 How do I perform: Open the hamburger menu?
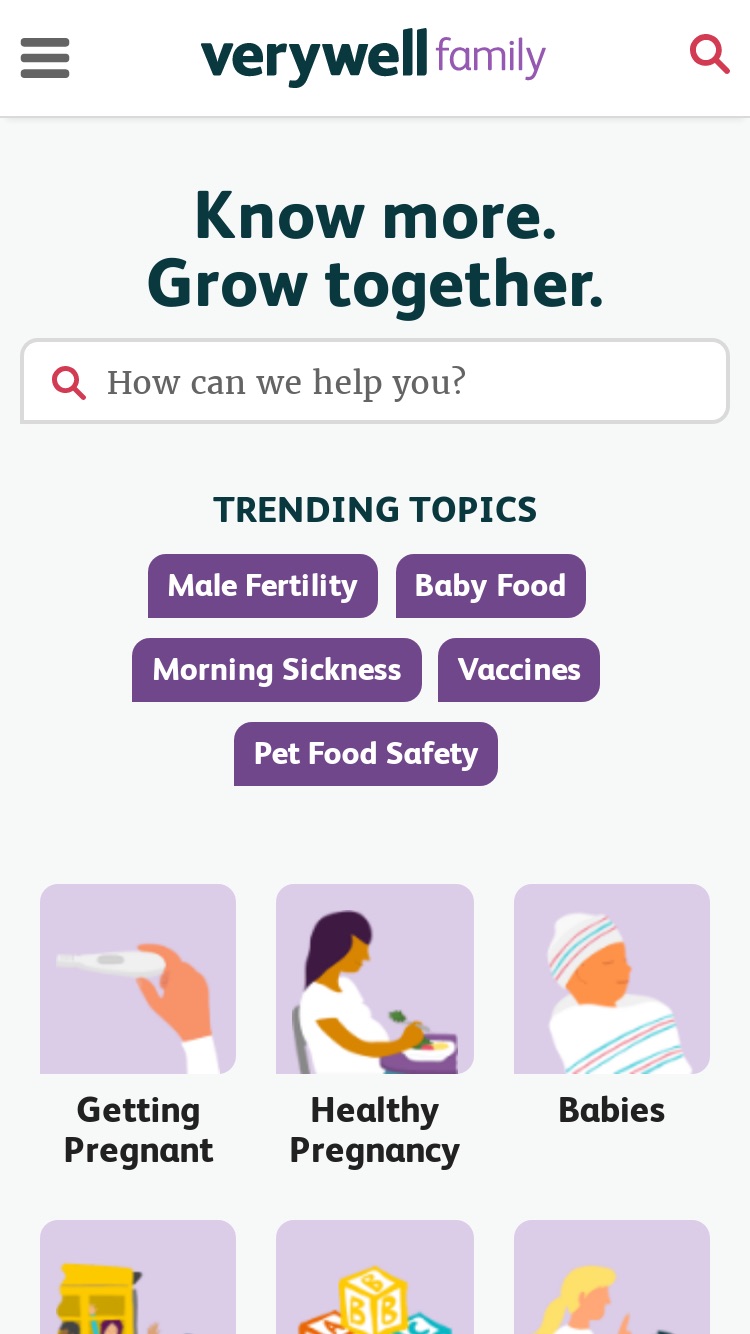45,58
